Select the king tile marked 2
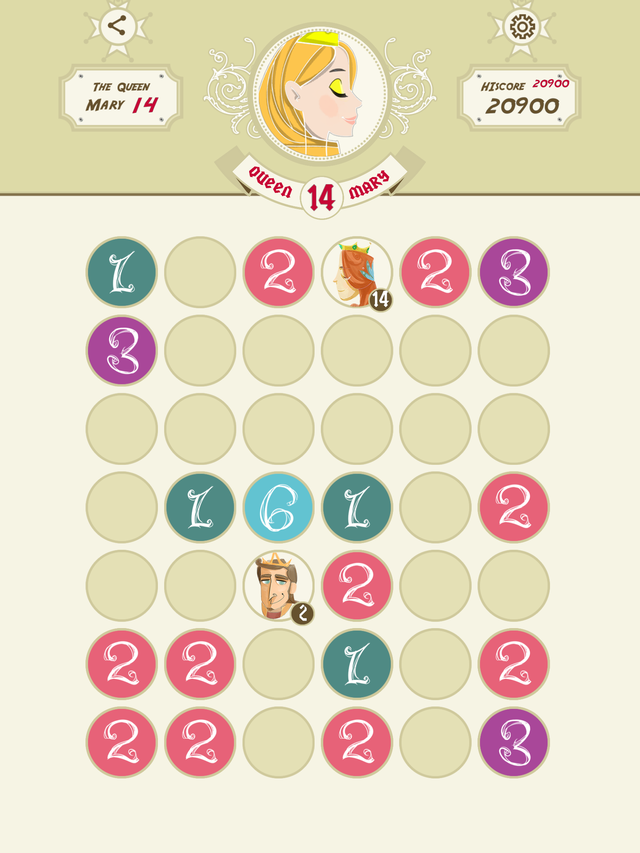 click(x=278, y=586)
